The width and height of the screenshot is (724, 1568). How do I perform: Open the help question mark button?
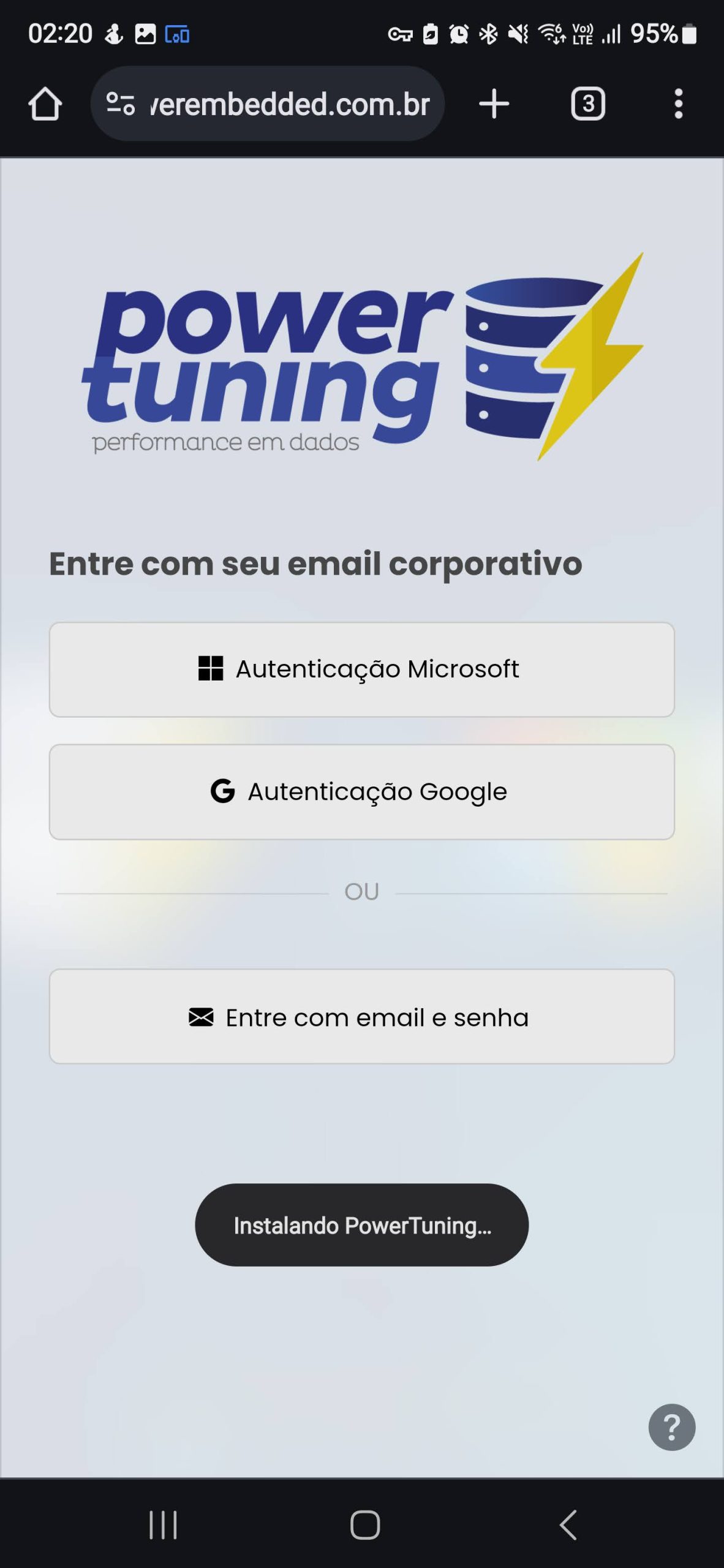click(x=672, y=1427)
